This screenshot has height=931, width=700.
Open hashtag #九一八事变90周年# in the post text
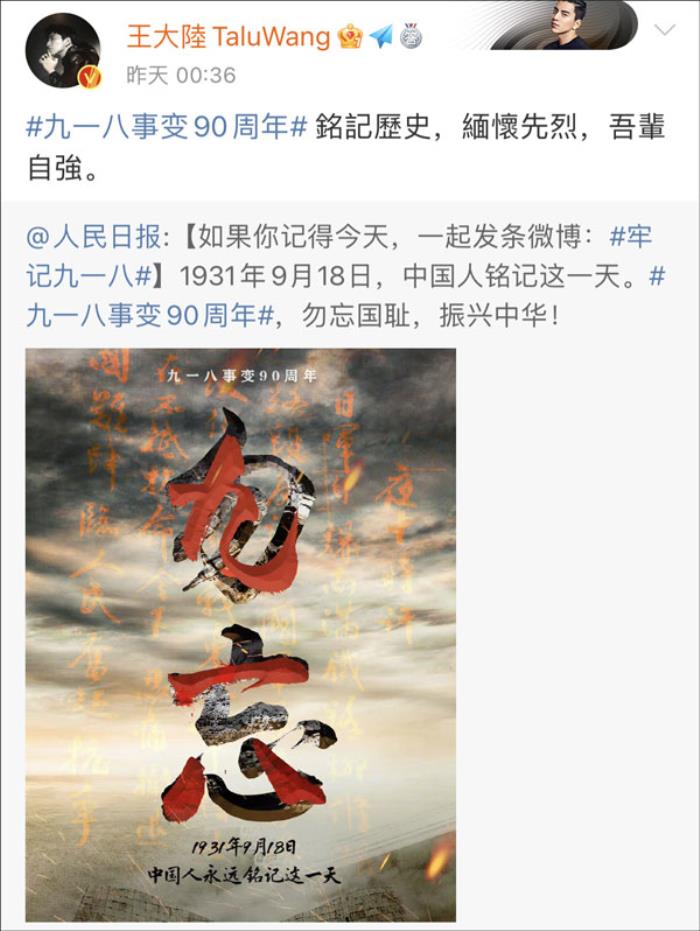tap(166, 129)
